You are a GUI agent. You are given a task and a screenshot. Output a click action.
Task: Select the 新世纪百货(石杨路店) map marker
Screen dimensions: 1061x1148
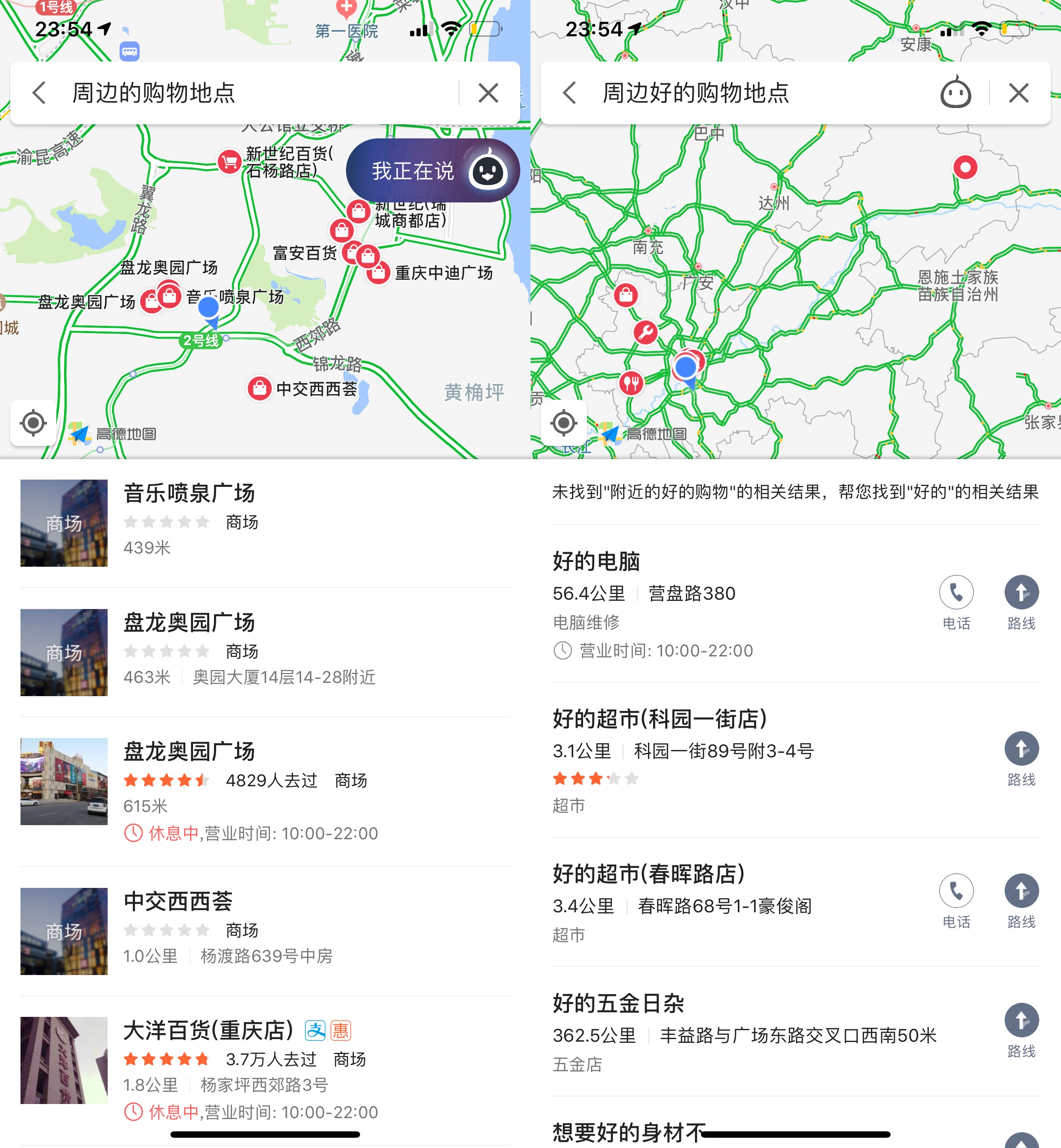coord(229,161)
